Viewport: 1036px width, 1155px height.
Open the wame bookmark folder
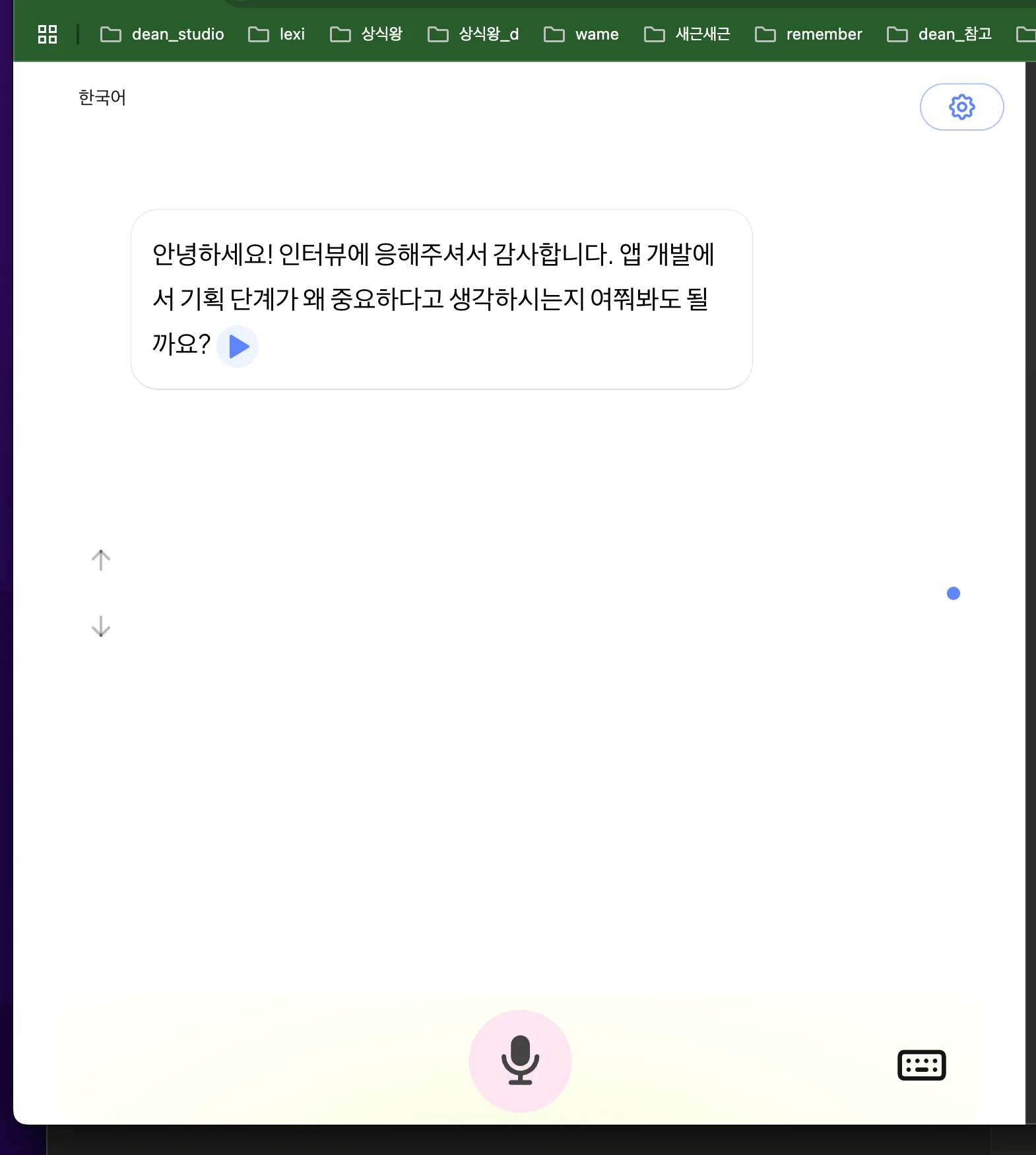[581, 34]
